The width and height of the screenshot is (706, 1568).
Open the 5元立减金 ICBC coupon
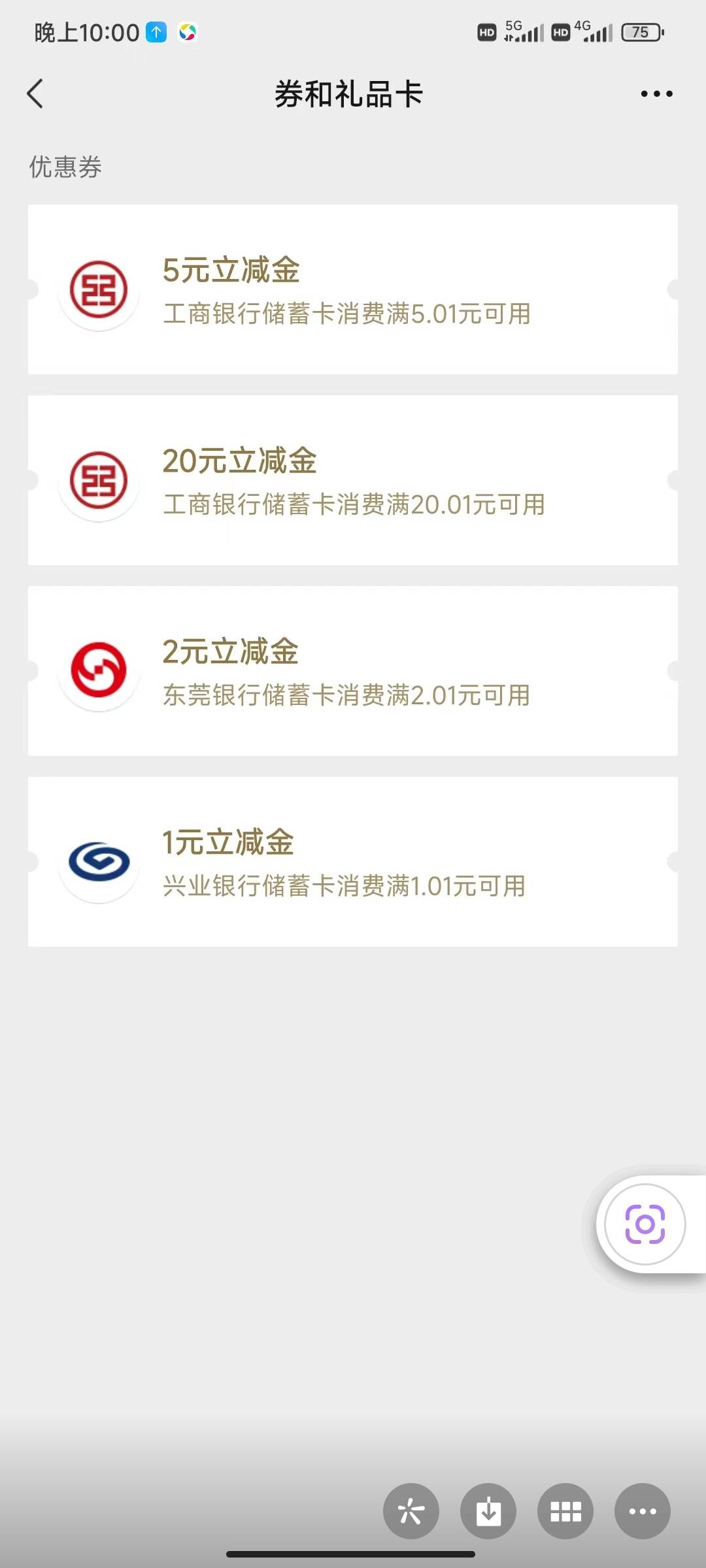(353, 289)
